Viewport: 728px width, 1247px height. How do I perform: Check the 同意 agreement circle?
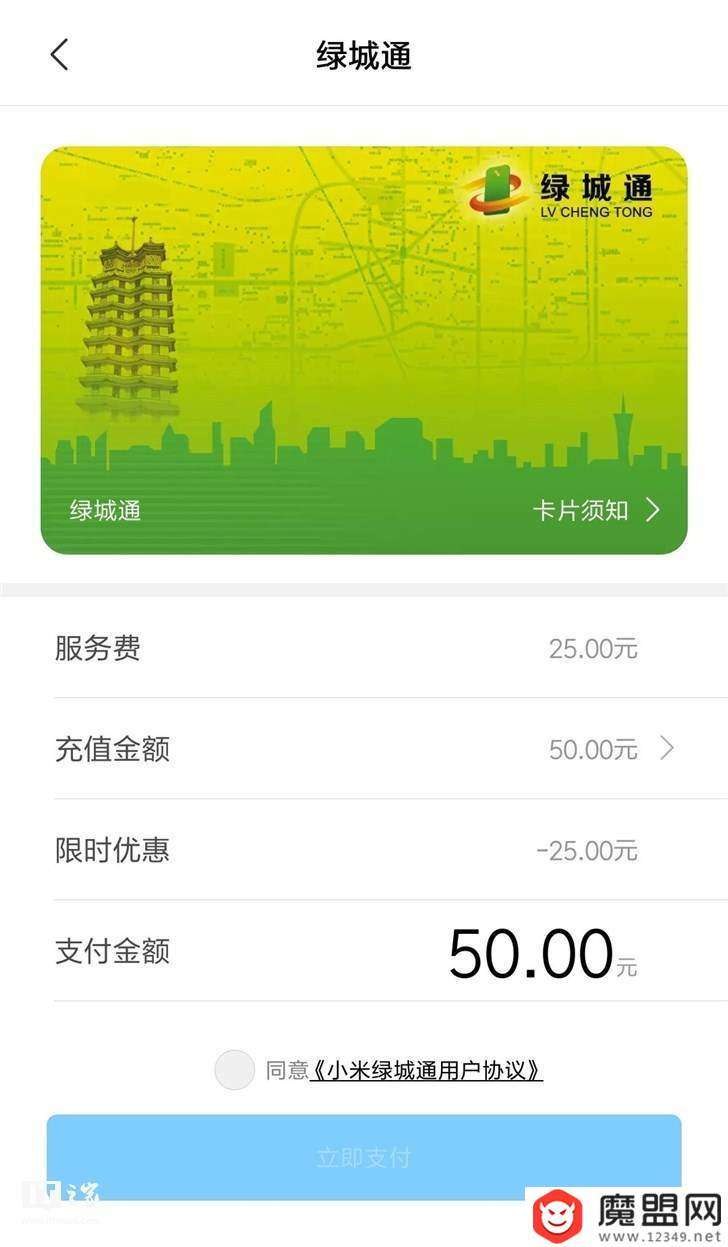[235, 1070]
